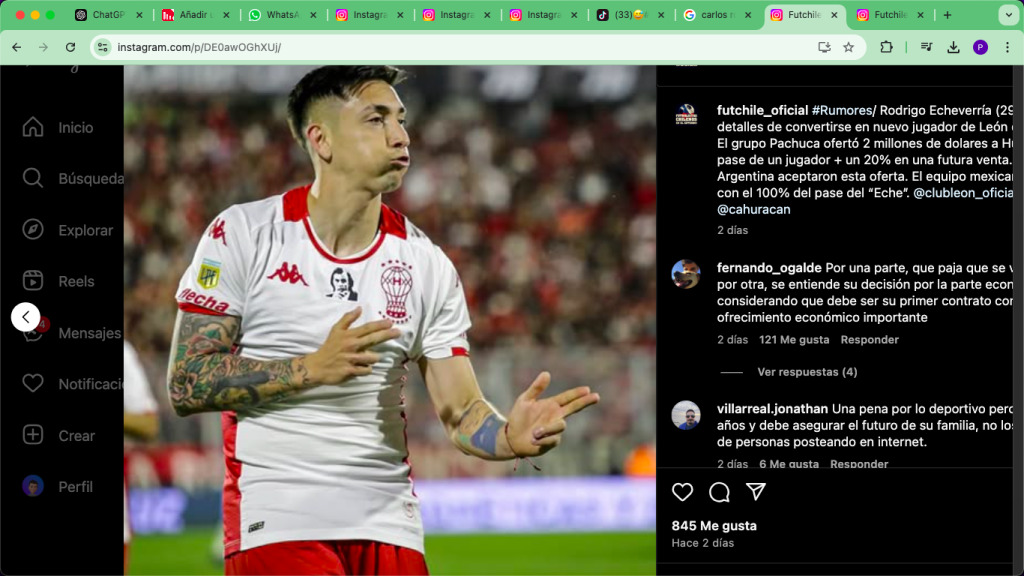Open the comment bubble icon

pyautogui.click(x=719, y=492)
